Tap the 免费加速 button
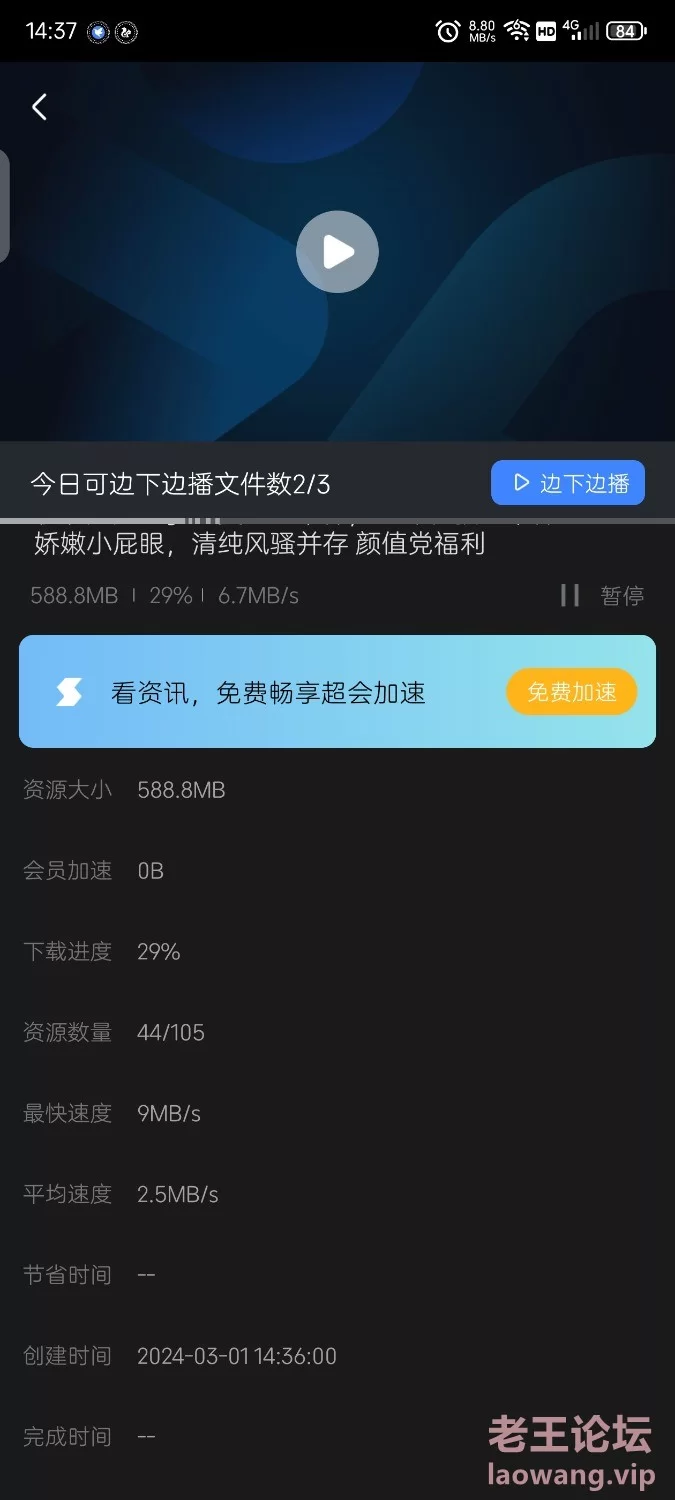 [x=572, y=692]
